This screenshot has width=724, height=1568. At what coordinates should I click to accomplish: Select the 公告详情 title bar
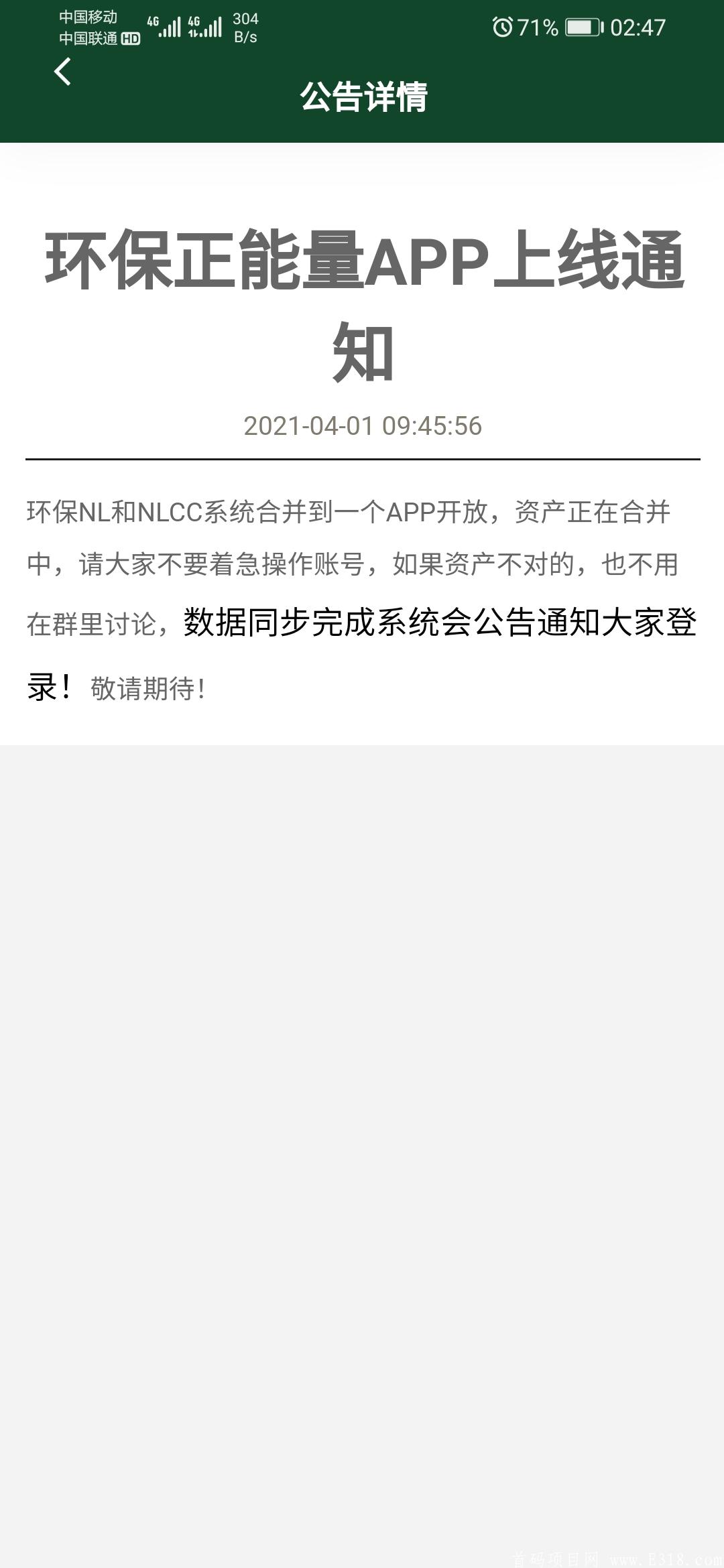pyautogui.click(x=362, y=95)
